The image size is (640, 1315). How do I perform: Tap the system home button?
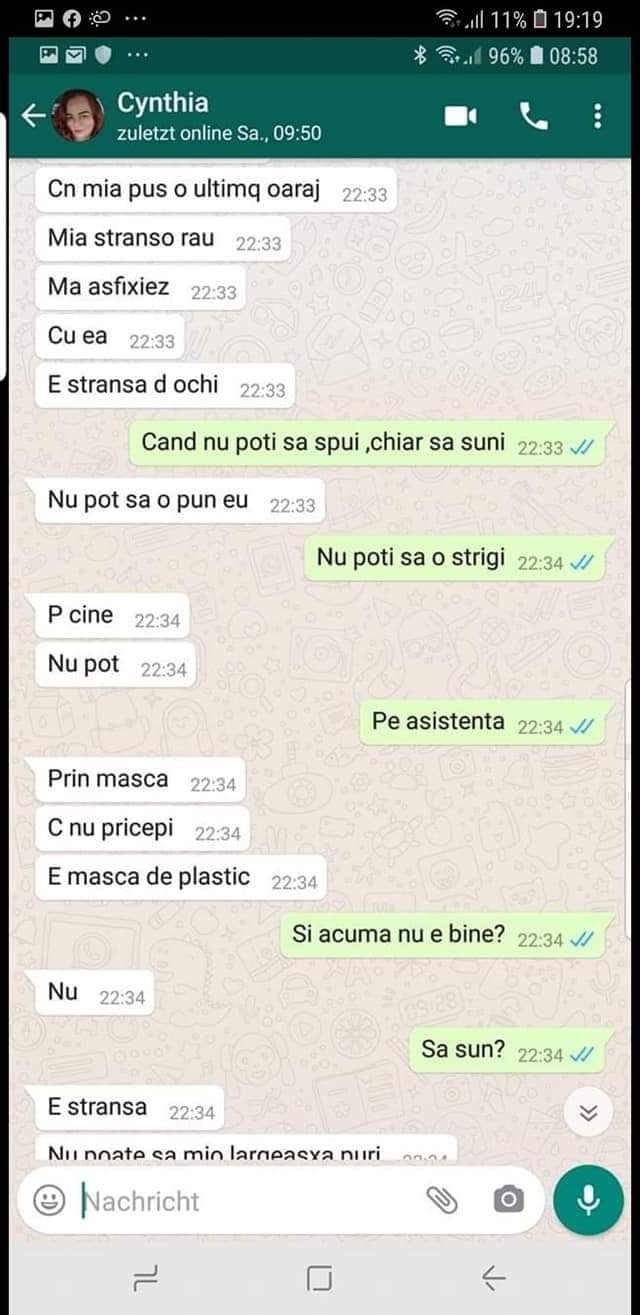319,1277
